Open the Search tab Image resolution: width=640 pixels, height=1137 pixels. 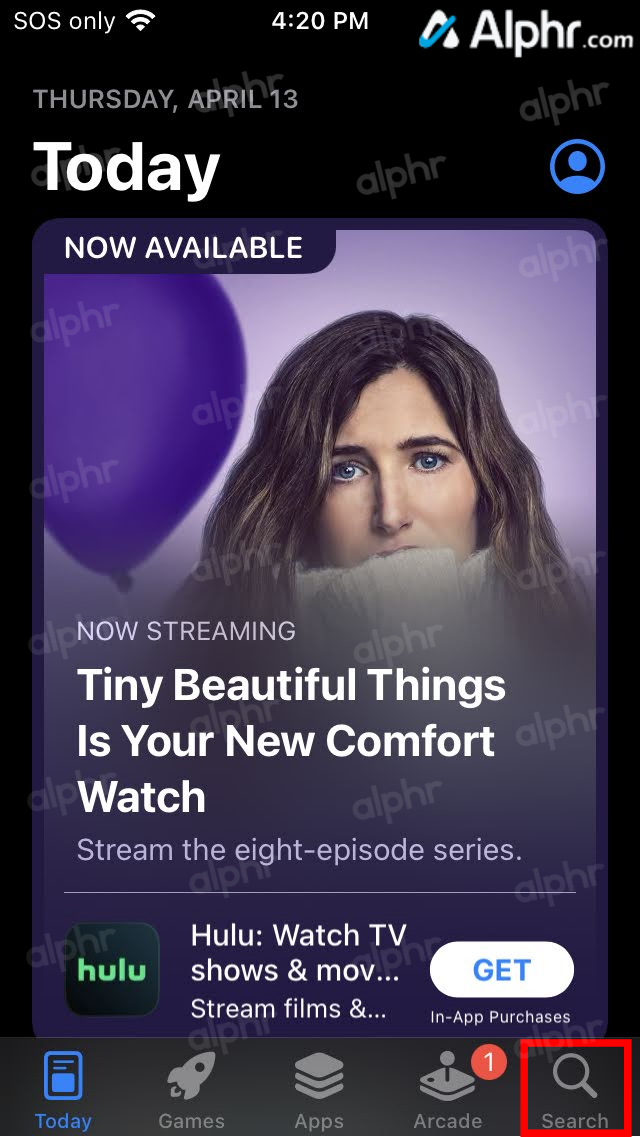tap(575, 1092)
